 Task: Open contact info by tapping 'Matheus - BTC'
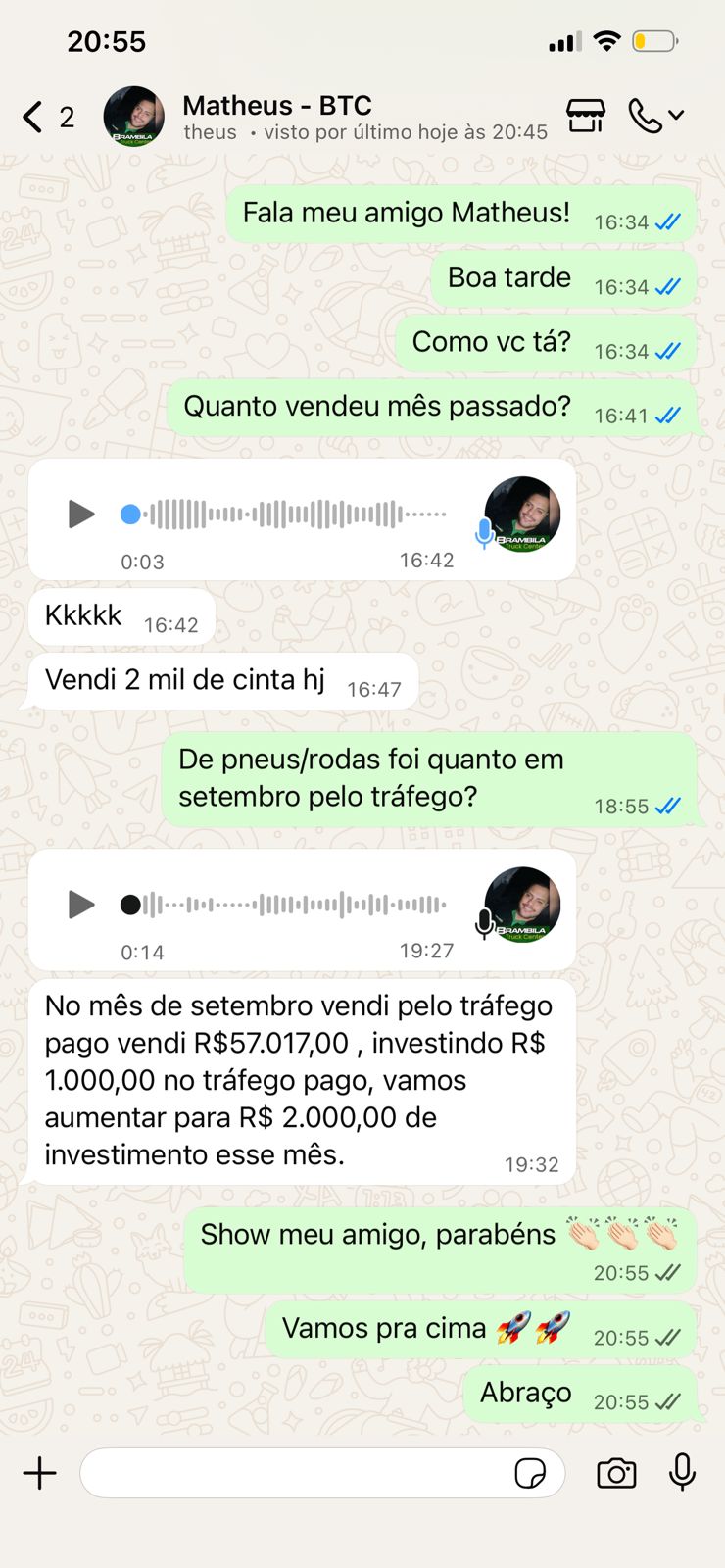pyautogui.click(x=277, y=105)
